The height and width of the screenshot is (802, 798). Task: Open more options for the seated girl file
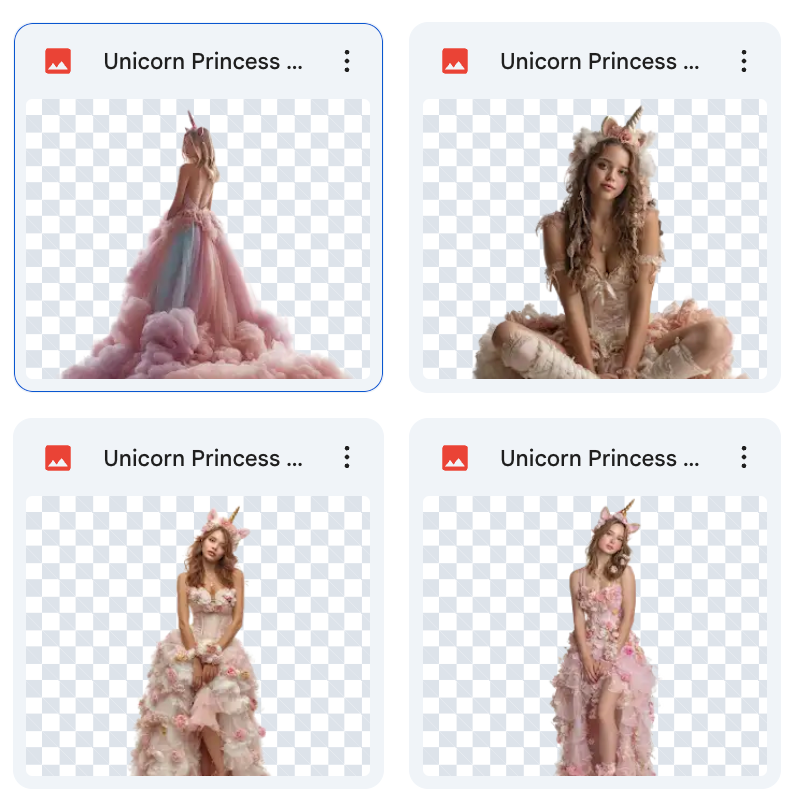(744, 61)
